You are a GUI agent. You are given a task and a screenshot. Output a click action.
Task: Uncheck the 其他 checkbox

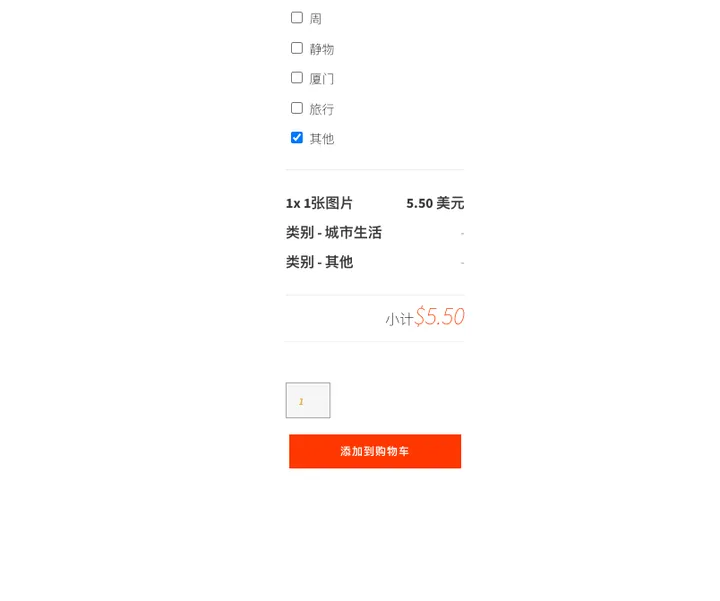click(x=297, y=138)
